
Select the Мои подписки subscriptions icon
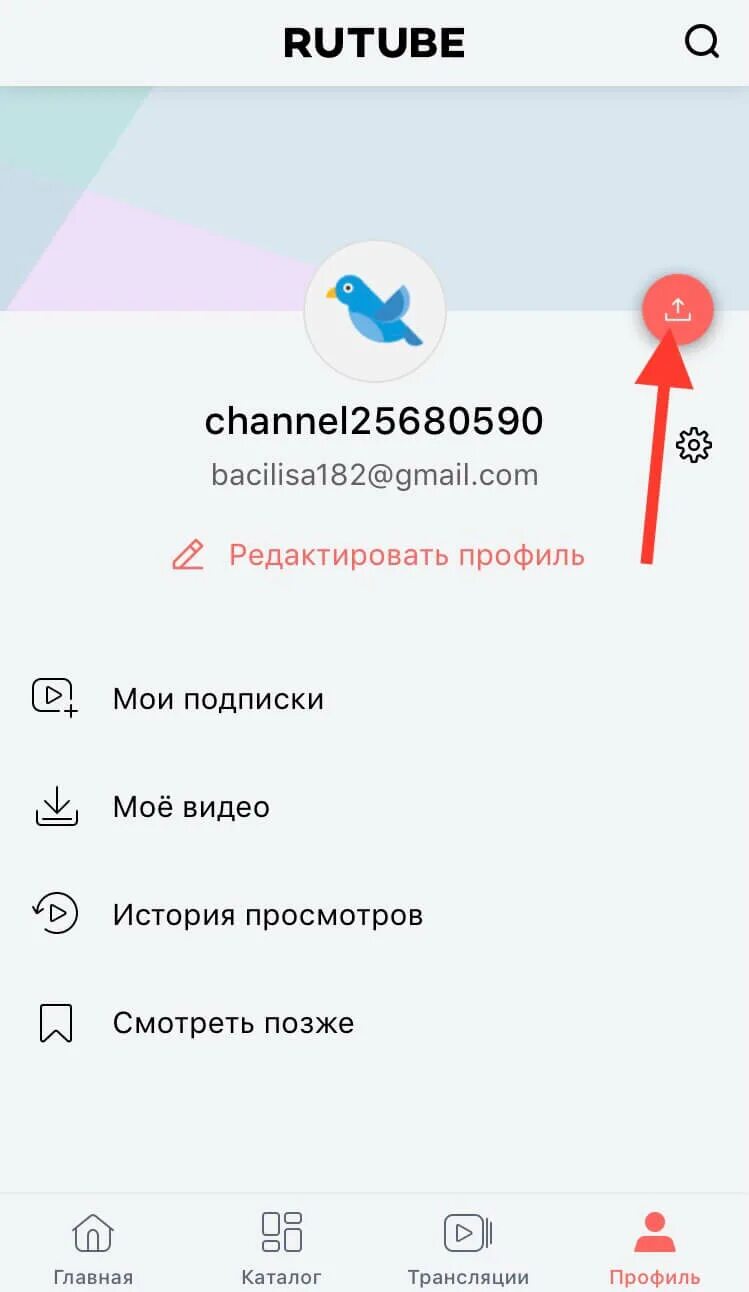(55, 697)
